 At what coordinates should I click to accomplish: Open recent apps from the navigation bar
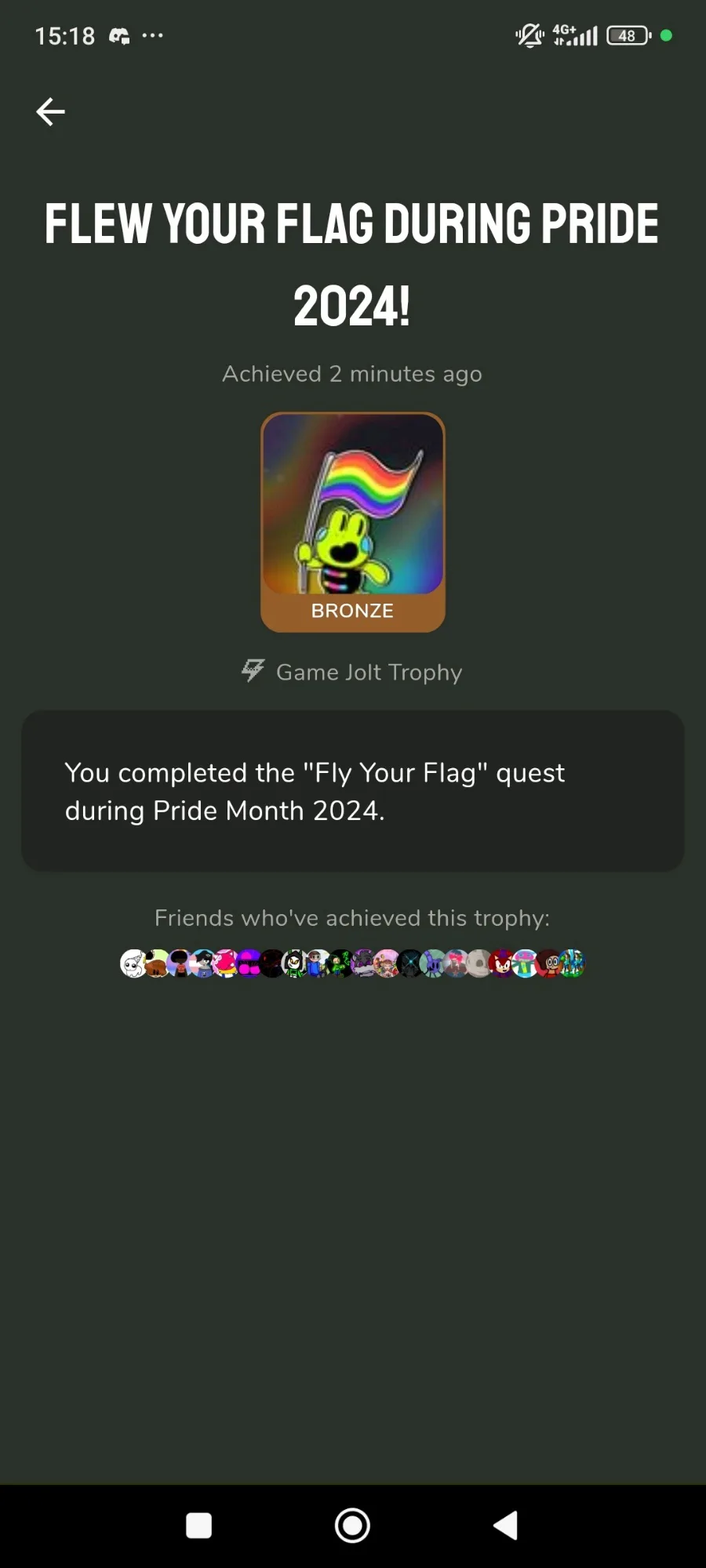(198, 1526)
